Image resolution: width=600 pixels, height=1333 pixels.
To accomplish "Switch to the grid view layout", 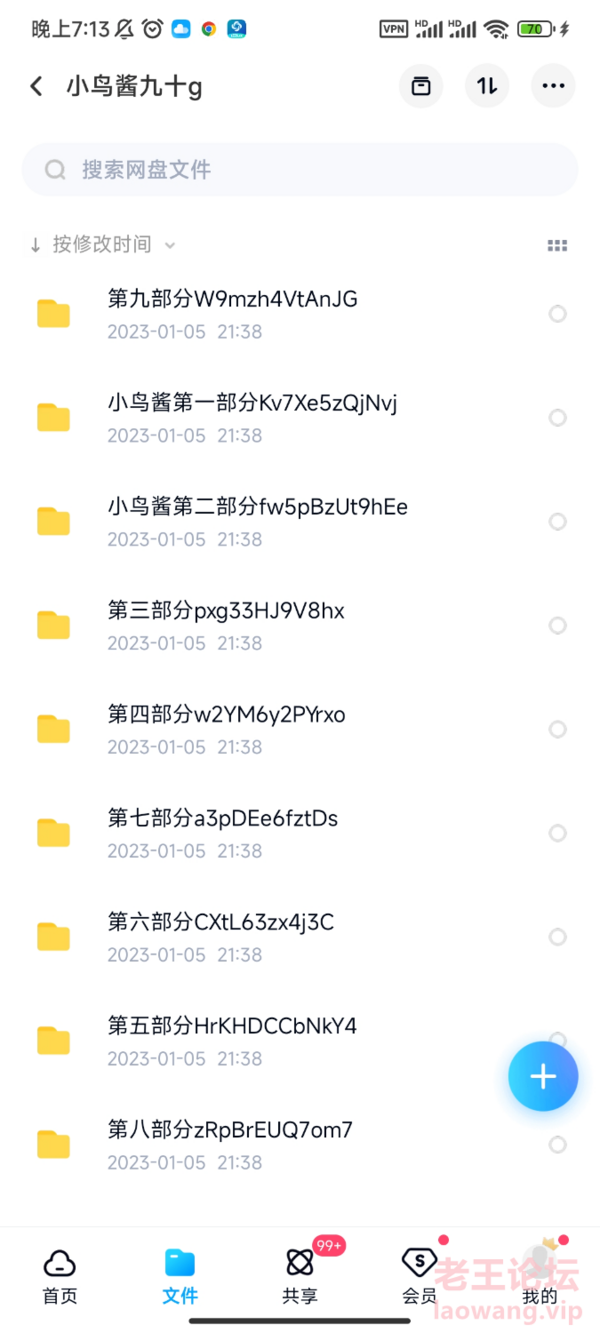I will point(557,245).
